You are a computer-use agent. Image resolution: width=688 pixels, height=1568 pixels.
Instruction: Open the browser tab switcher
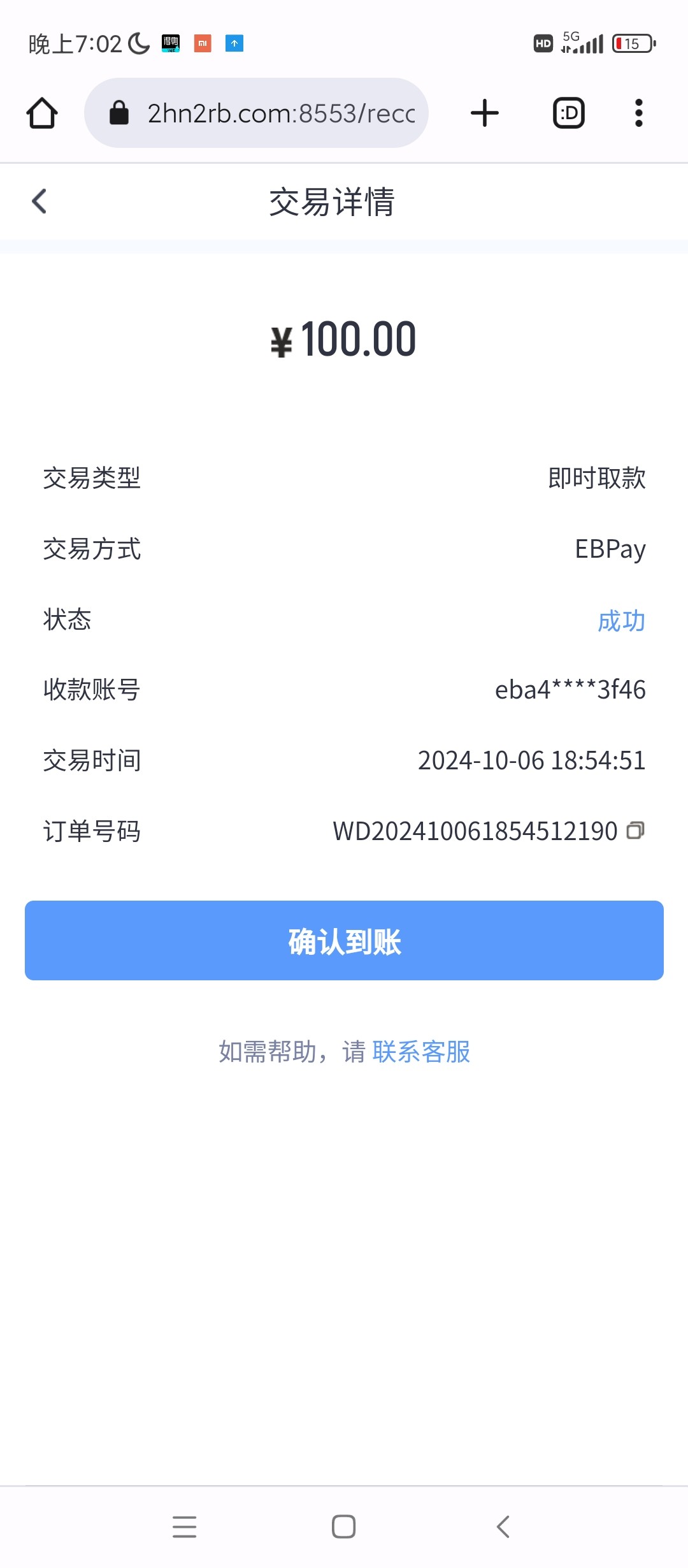tap(569, 113)
